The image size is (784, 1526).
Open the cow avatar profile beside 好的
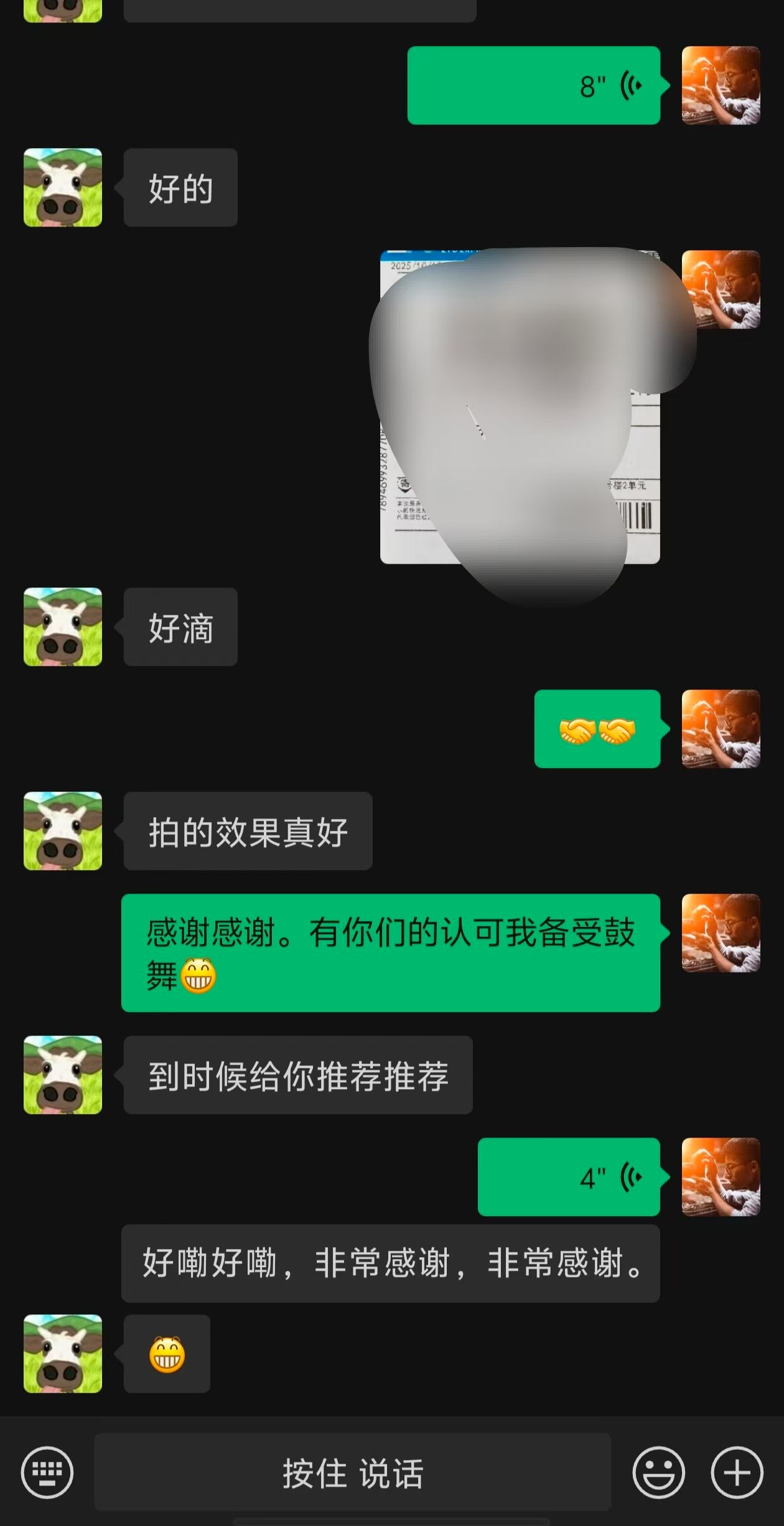coord(63,187)
